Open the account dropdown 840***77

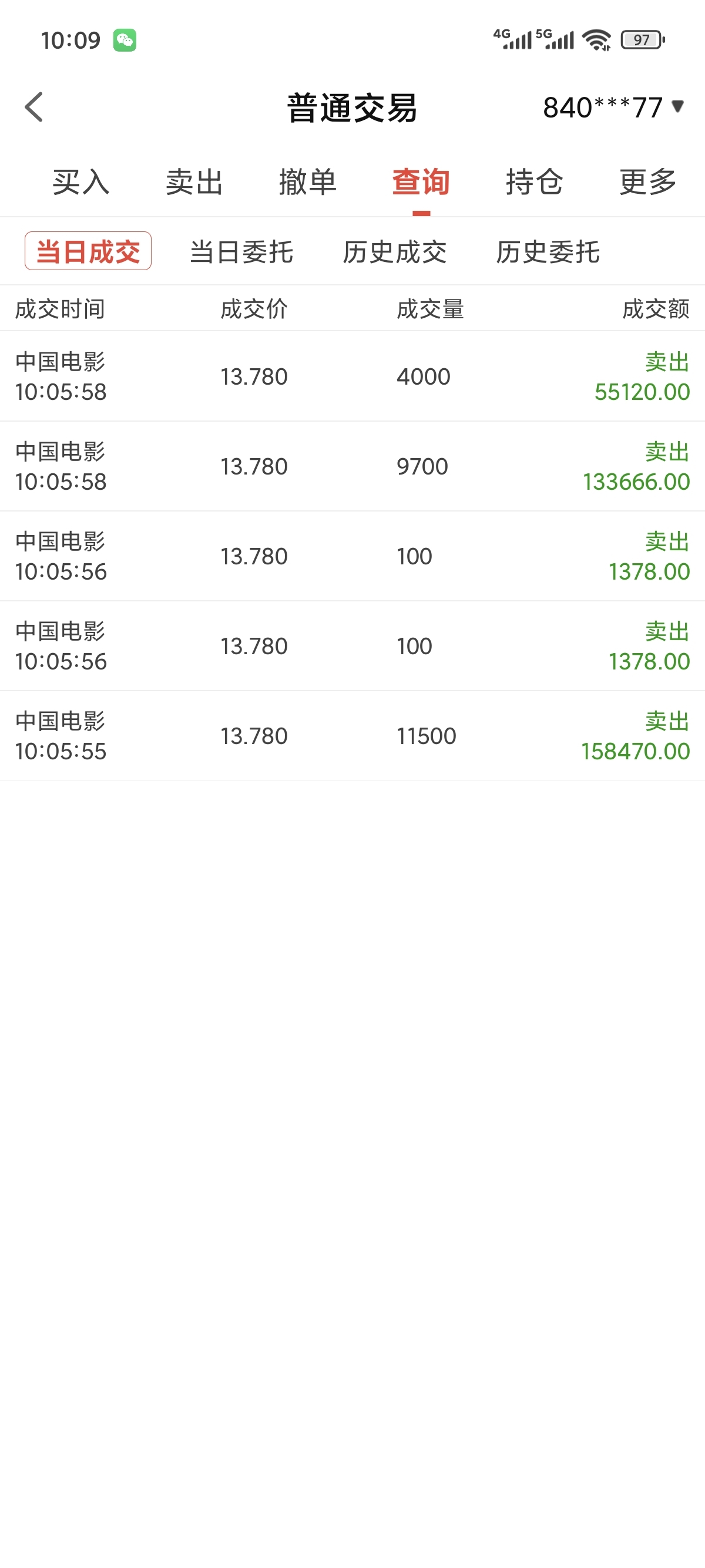613,107
